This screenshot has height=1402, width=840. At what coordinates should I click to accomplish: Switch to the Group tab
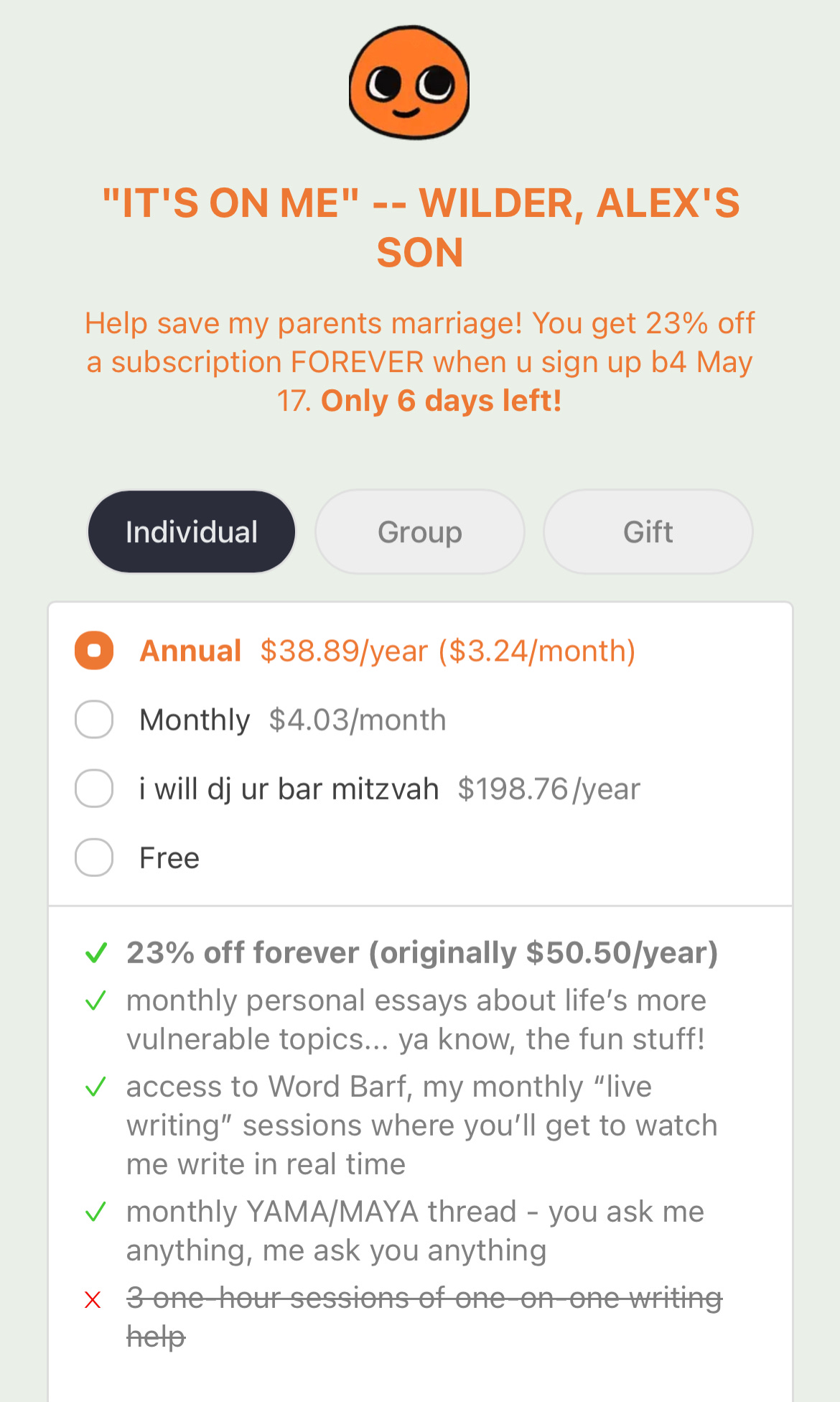(x=420, y=531)
